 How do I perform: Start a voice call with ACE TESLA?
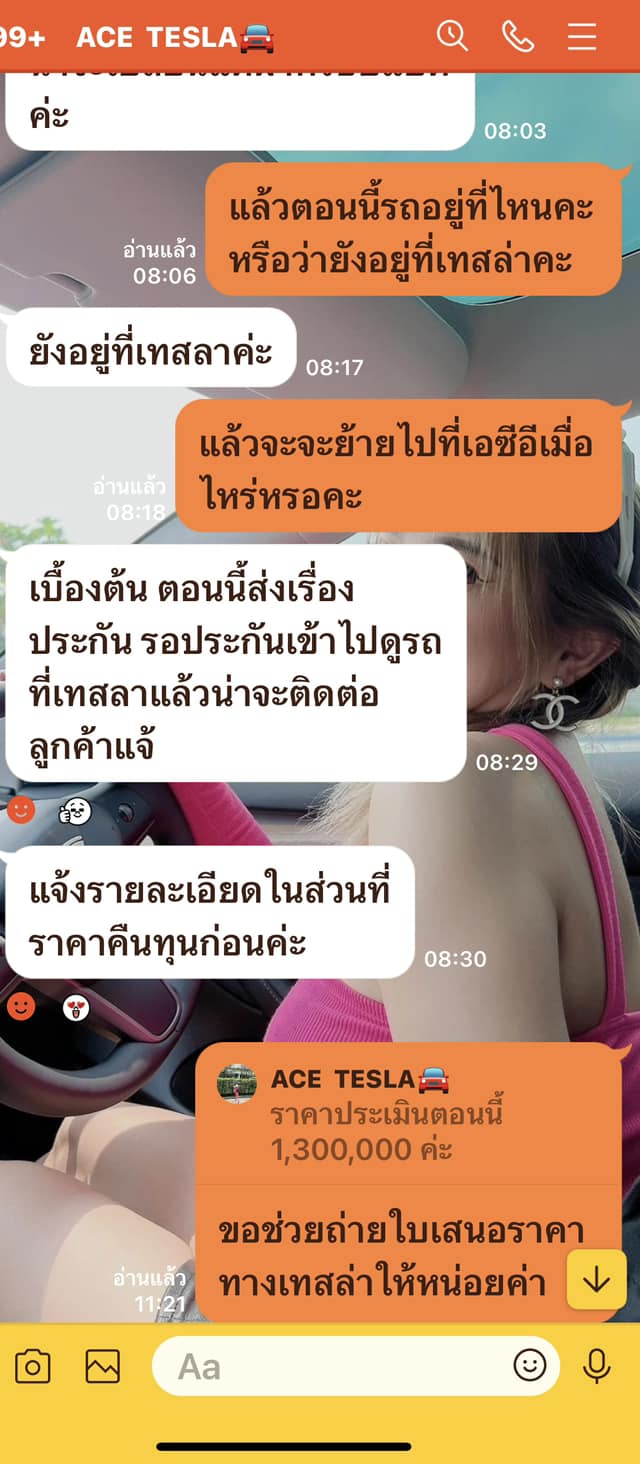(517, 37)
